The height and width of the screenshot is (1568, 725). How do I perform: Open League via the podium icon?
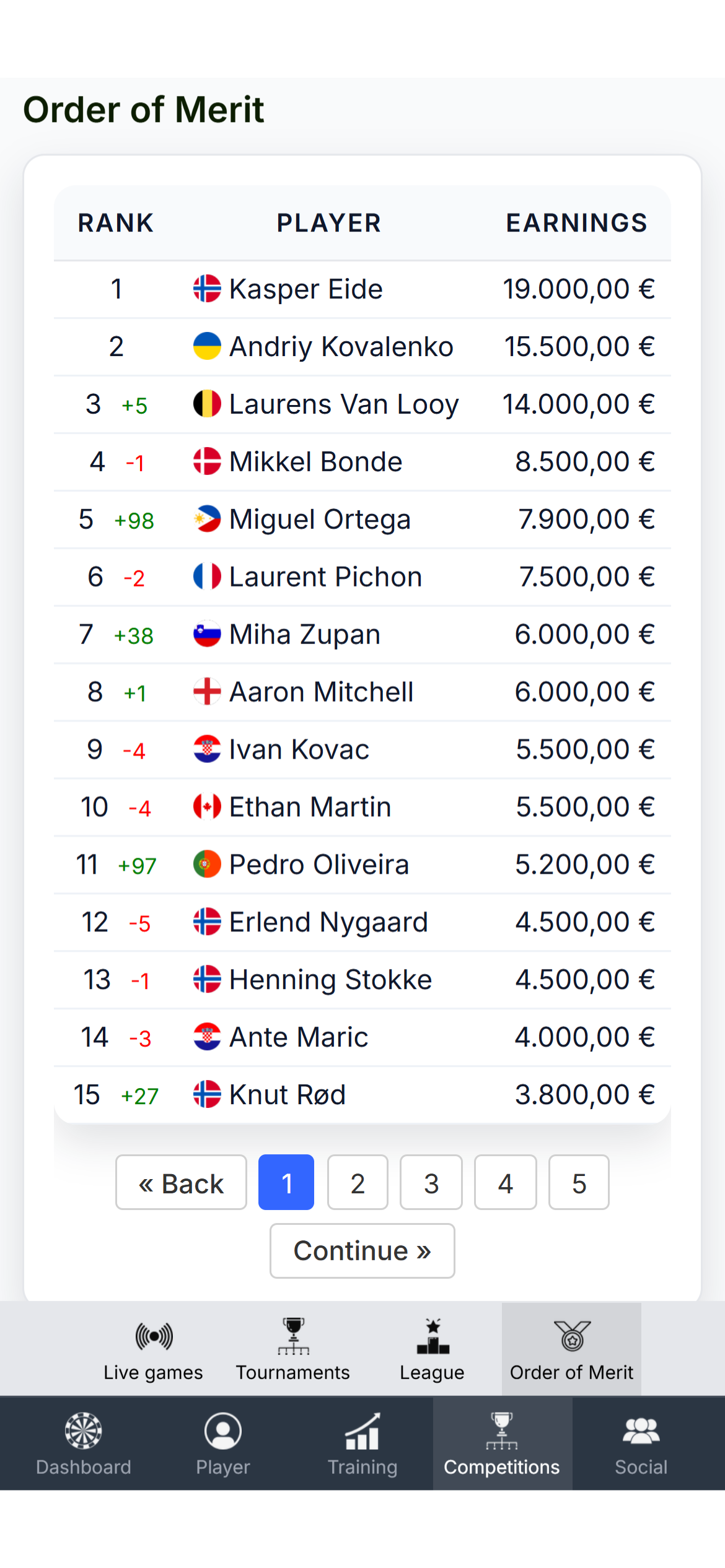[432, 1336]
